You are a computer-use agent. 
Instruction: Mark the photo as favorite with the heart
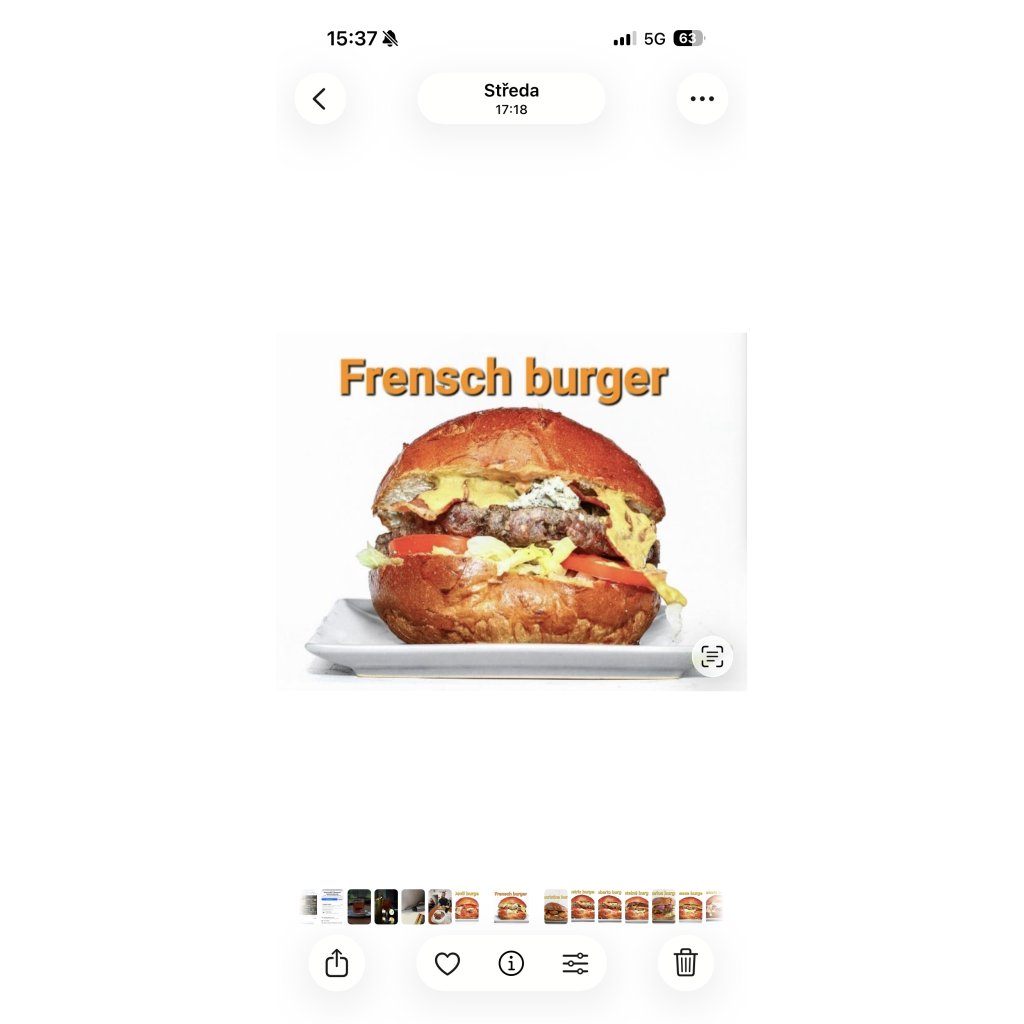pos(447,964)
